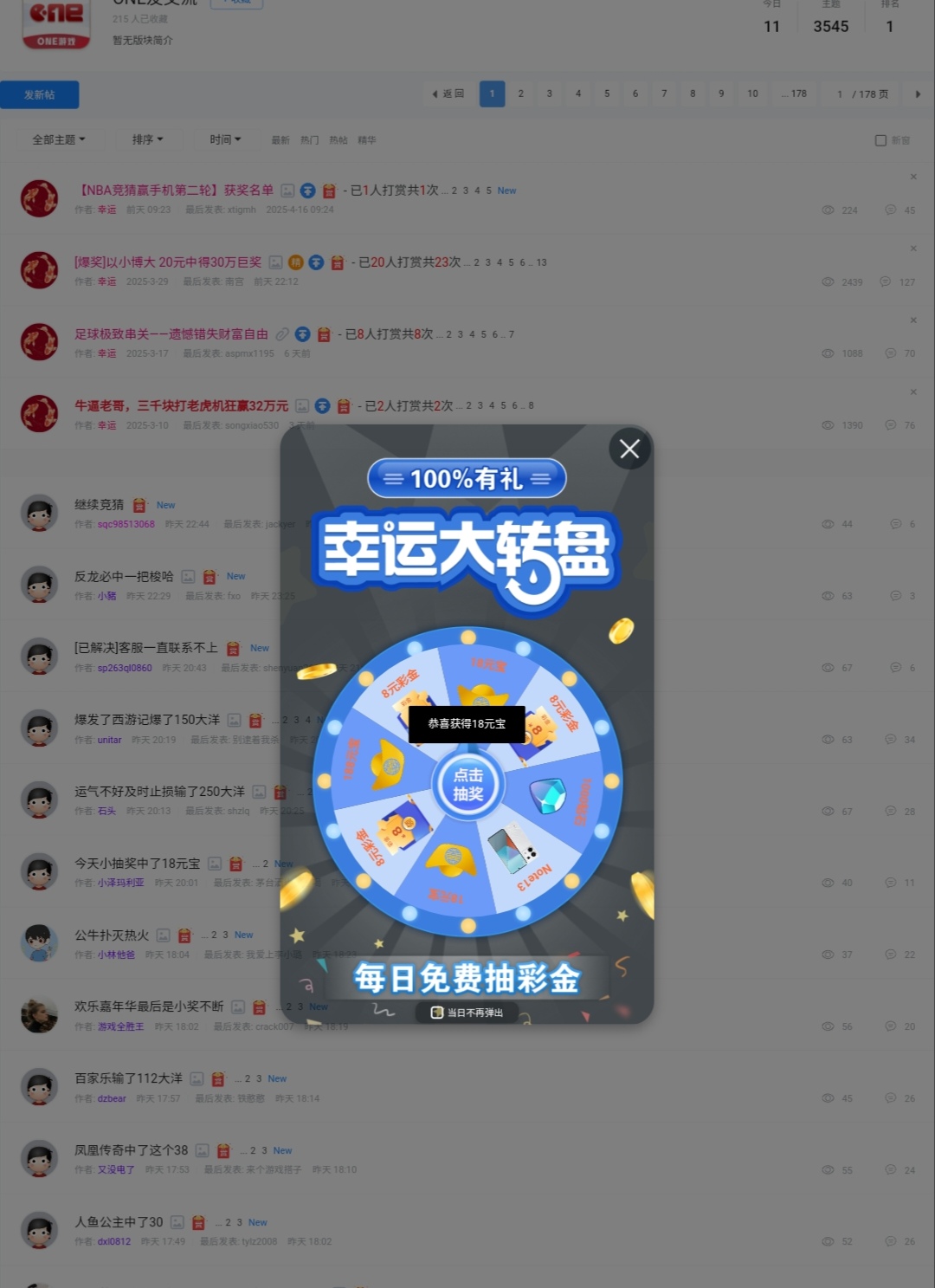The height and width of the screenshot is (1288, 935).
Task: Select the 热门 filter link
Action: pyautogui.click(x=309, y=140)
